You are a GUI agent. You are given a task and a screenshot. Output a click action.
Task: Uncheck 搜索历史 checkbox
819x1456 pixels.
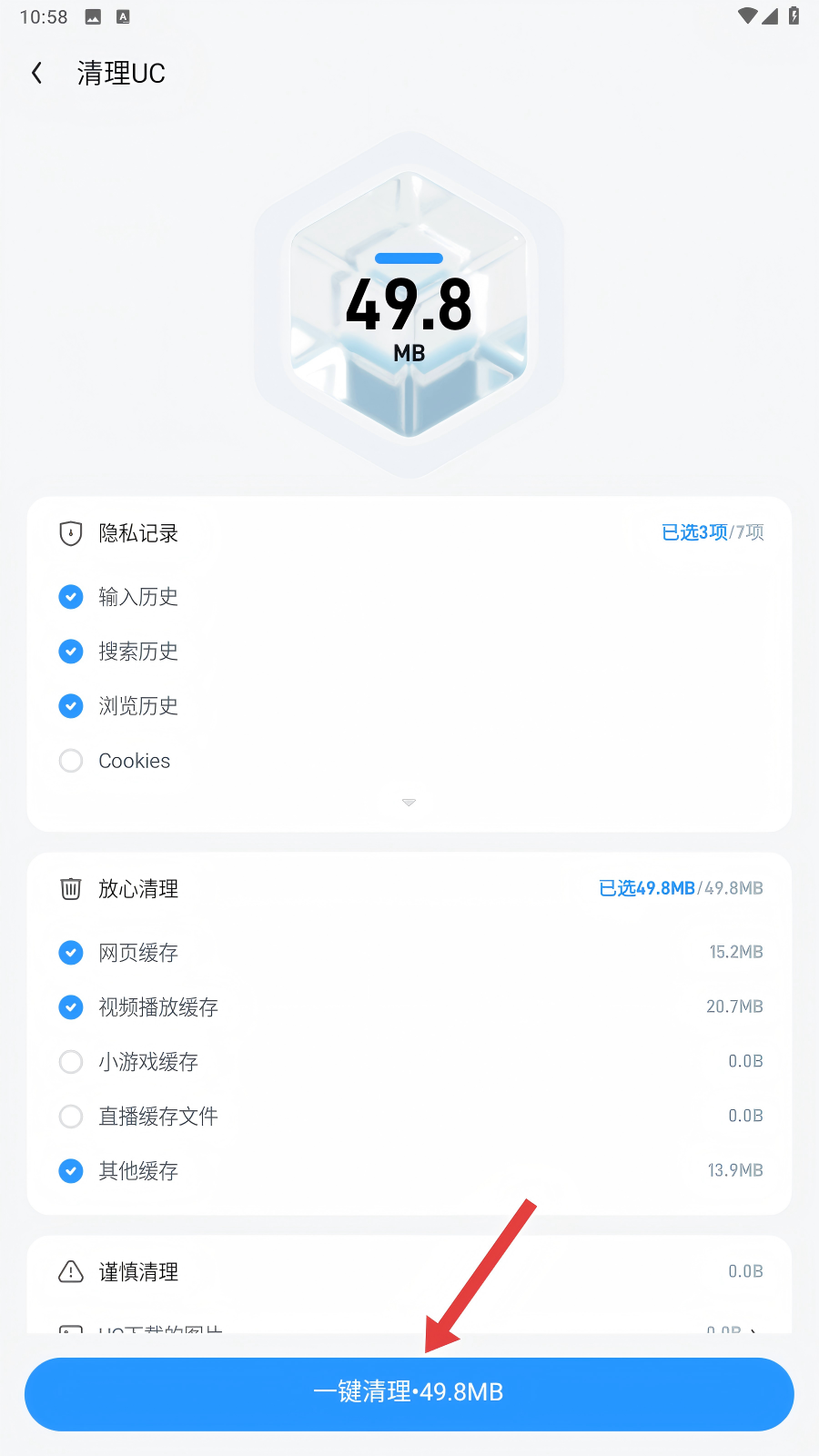(x=71, y=652)
